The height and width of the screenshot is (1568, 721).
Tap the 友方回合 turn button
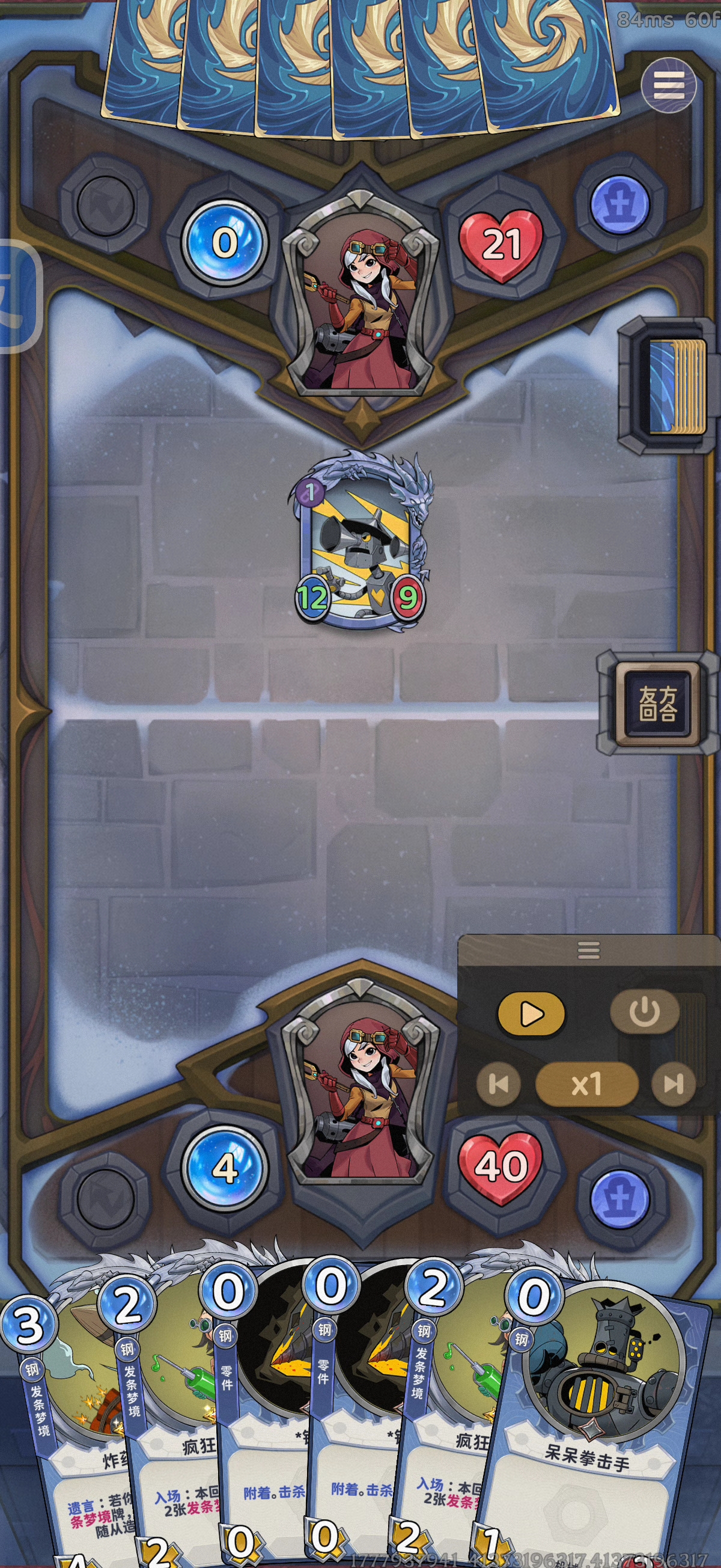(x=657, y=703)
